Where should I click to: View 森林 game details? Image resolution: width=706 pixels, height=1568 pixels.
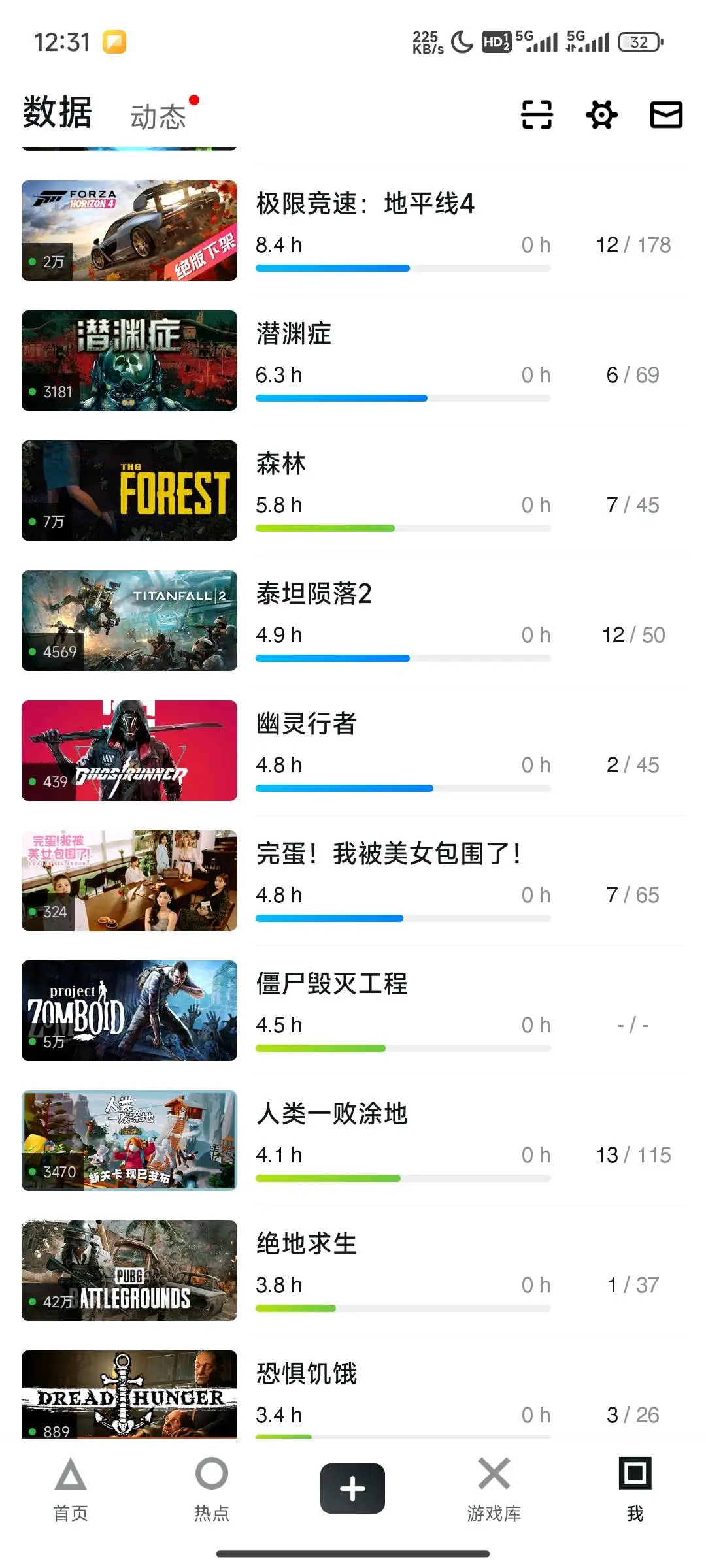click(x=281, y=464)
